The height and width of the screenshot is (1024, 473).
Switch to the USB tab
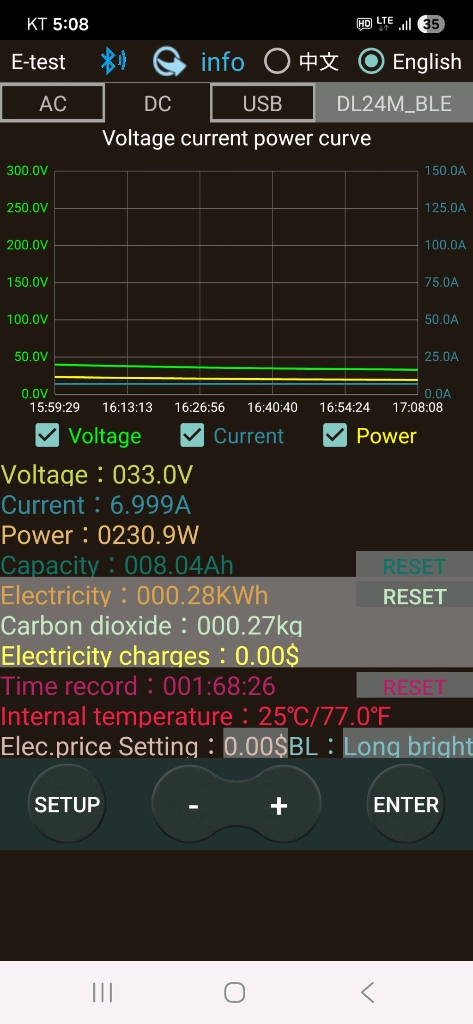[263, 103]
